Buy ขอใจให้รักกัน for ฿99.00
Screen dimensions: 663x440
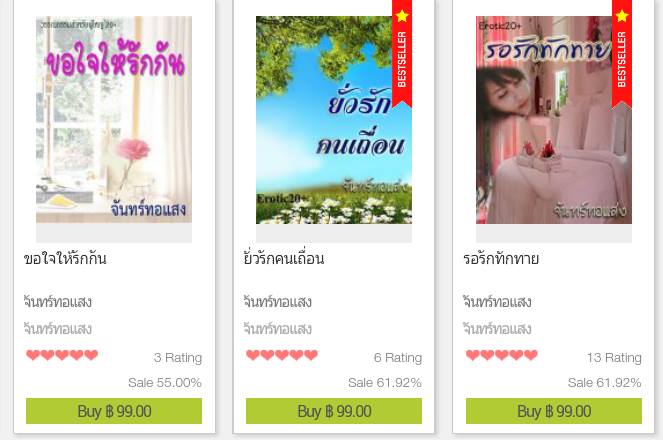pos(114,411)
